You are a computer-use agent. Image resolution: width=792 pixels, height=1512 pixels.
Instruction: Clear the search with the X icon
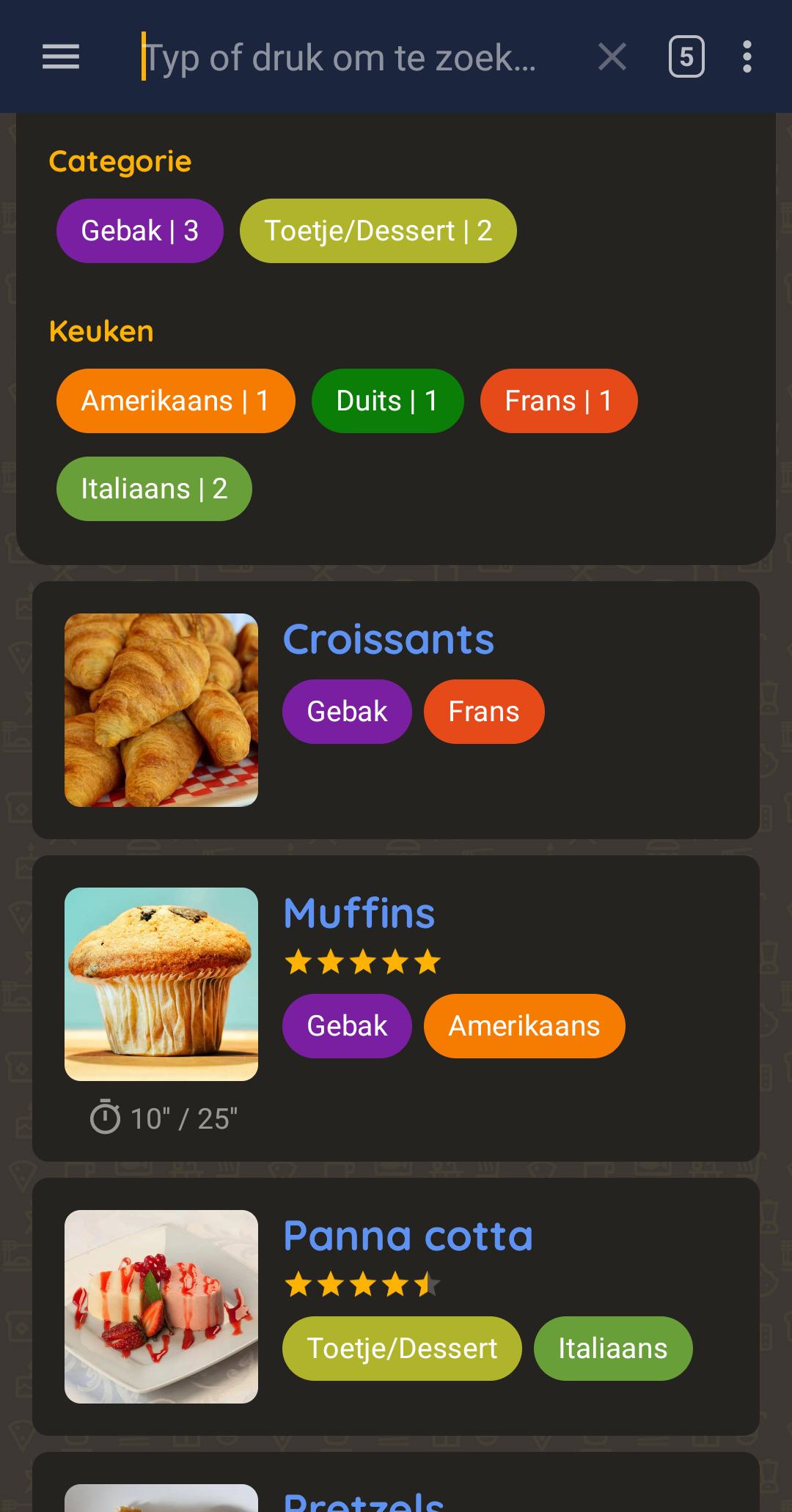click(612, 56)
